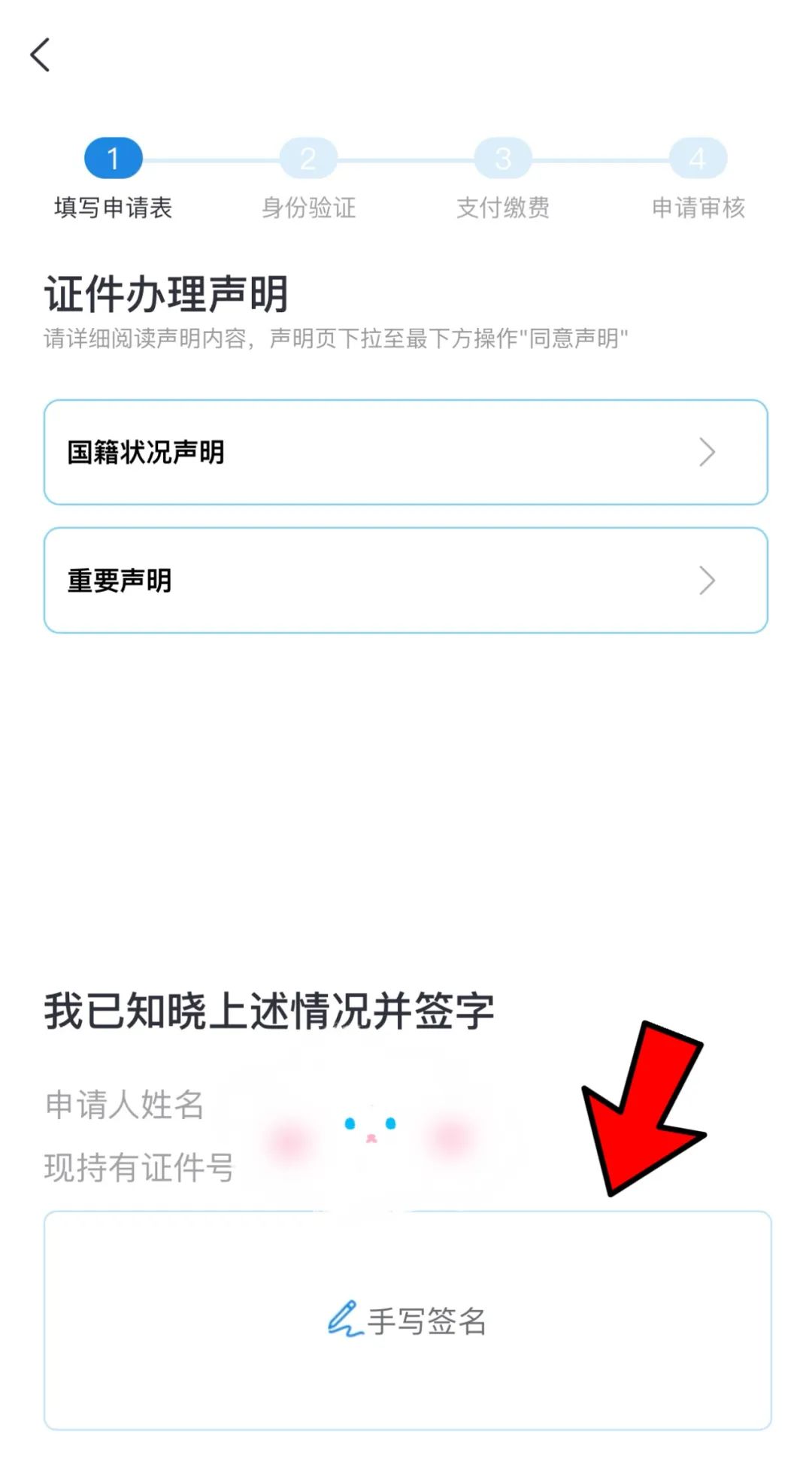Open the 重要声明 declaration

coord(405,580)
